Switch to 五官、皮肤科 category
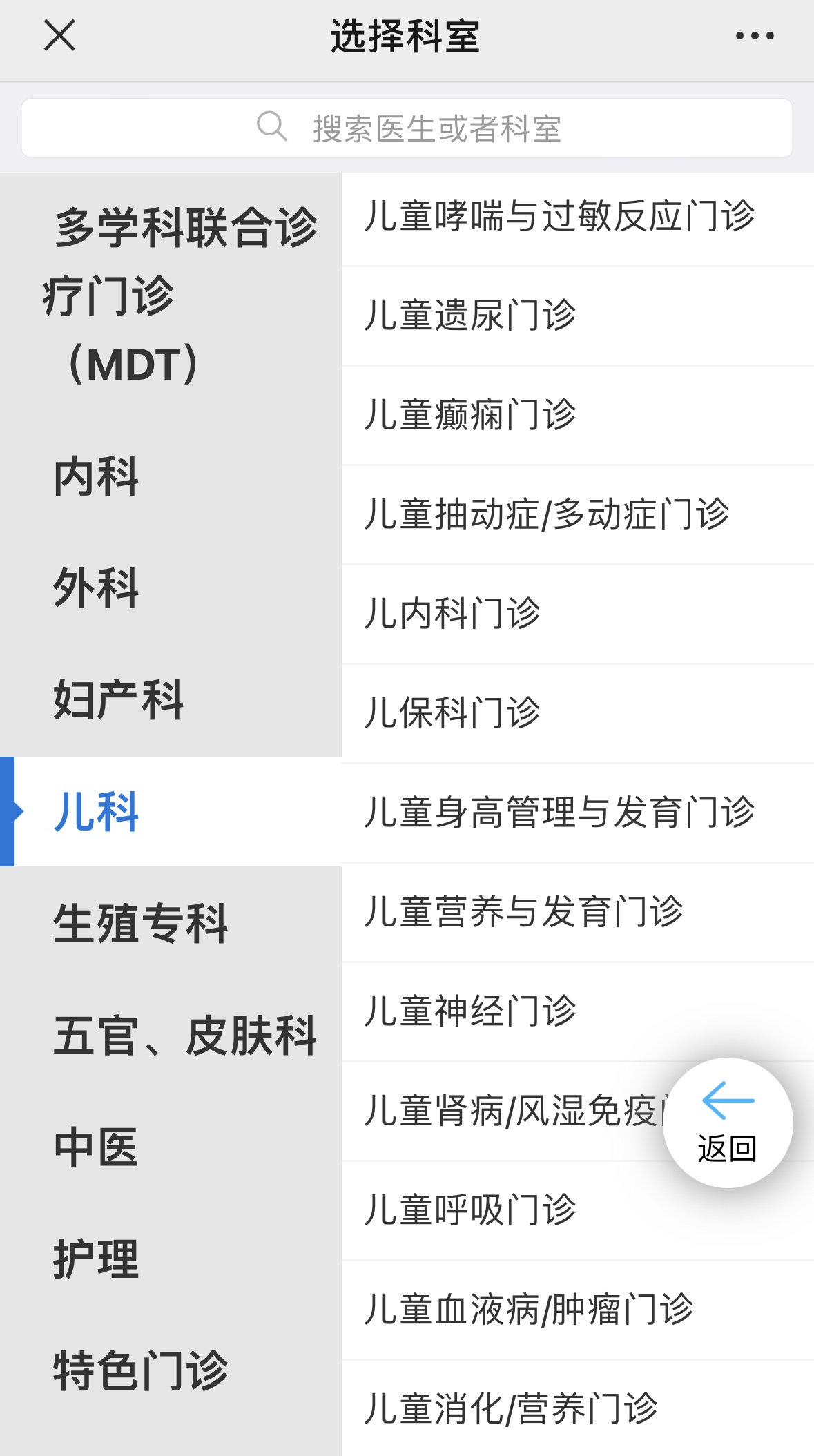This screenshot has width=814, height=1456. pos(171,1035)
